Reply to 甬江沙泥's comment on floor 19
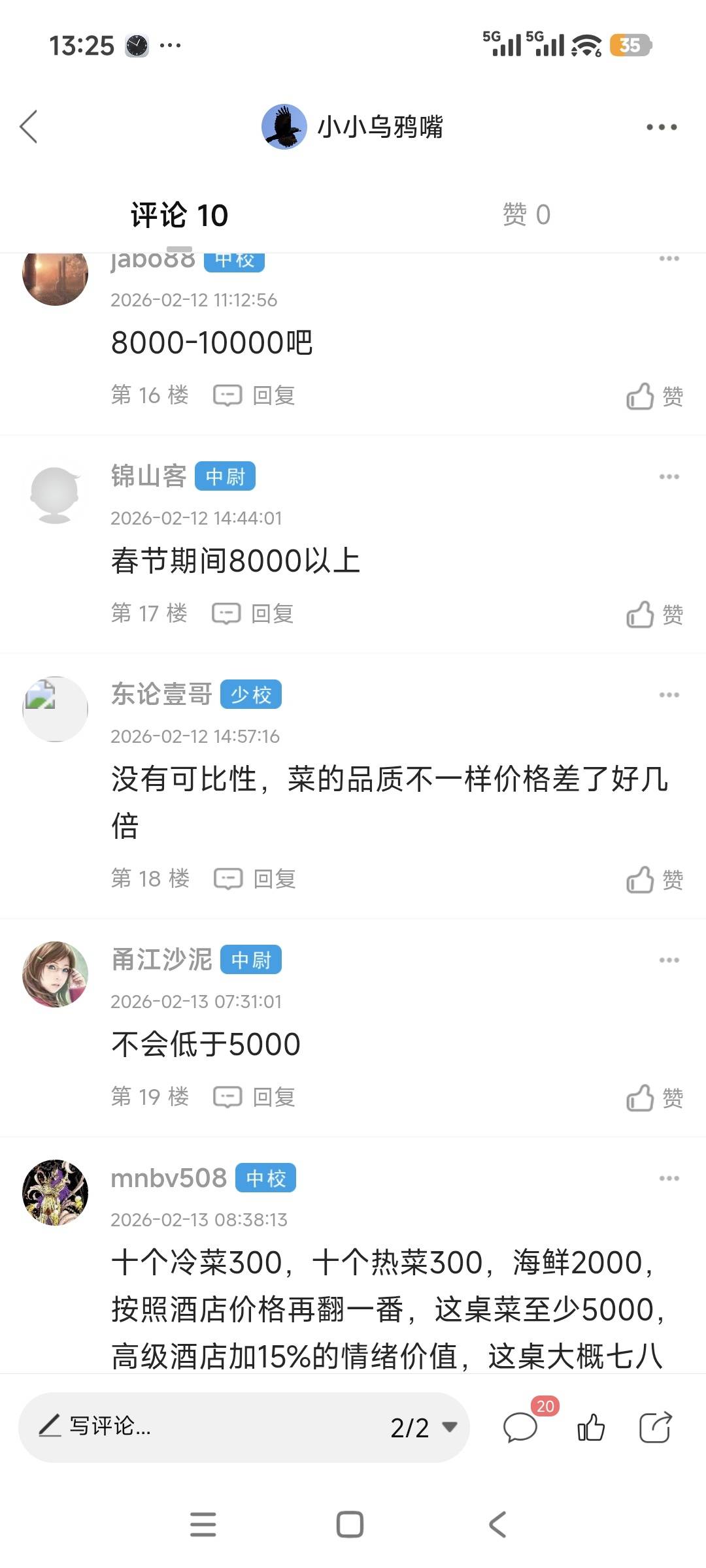This screenshot has width=706, height=1568. pyautogui.click(x=255, y=1097)
